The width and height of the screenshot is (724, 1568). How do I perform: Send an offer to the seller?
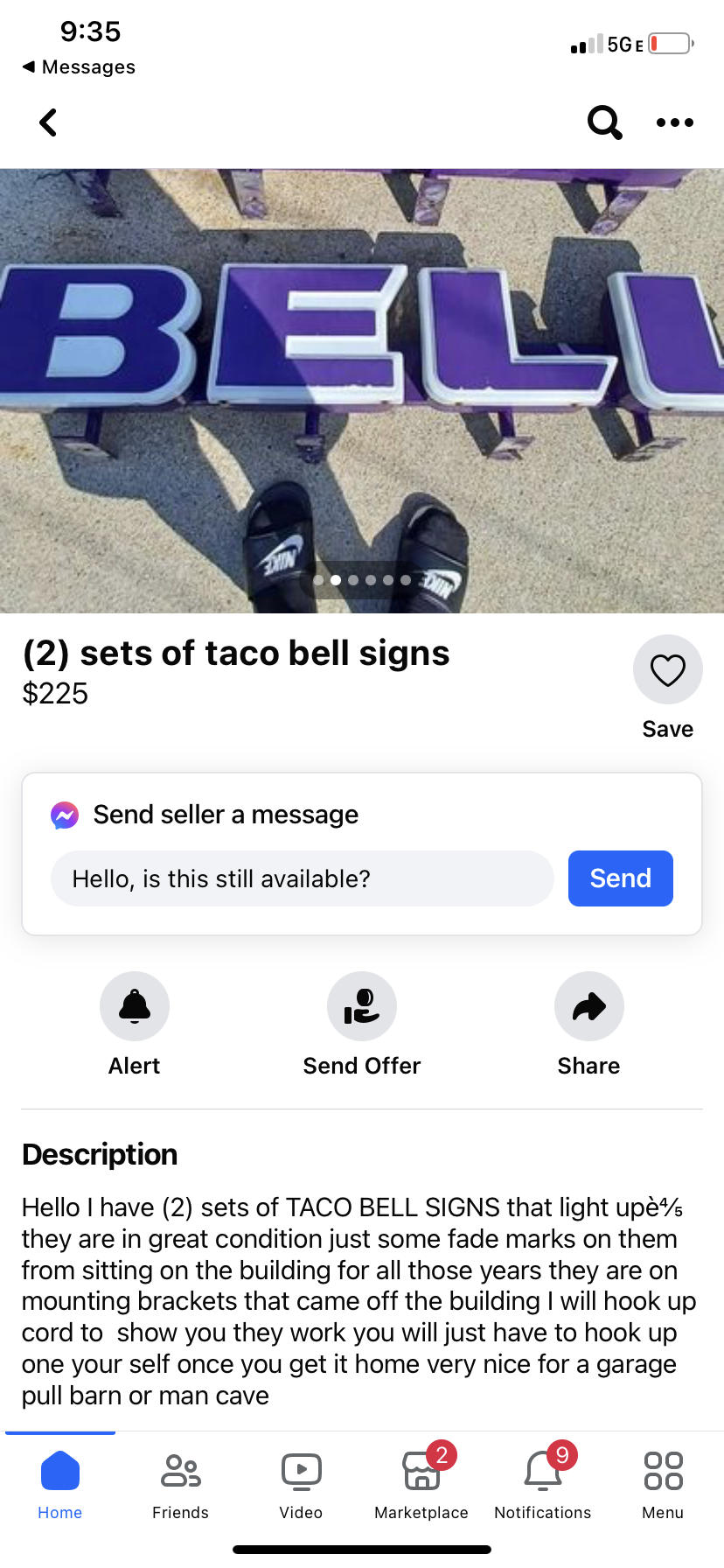pyautogui.click(x=362, y=1007)
